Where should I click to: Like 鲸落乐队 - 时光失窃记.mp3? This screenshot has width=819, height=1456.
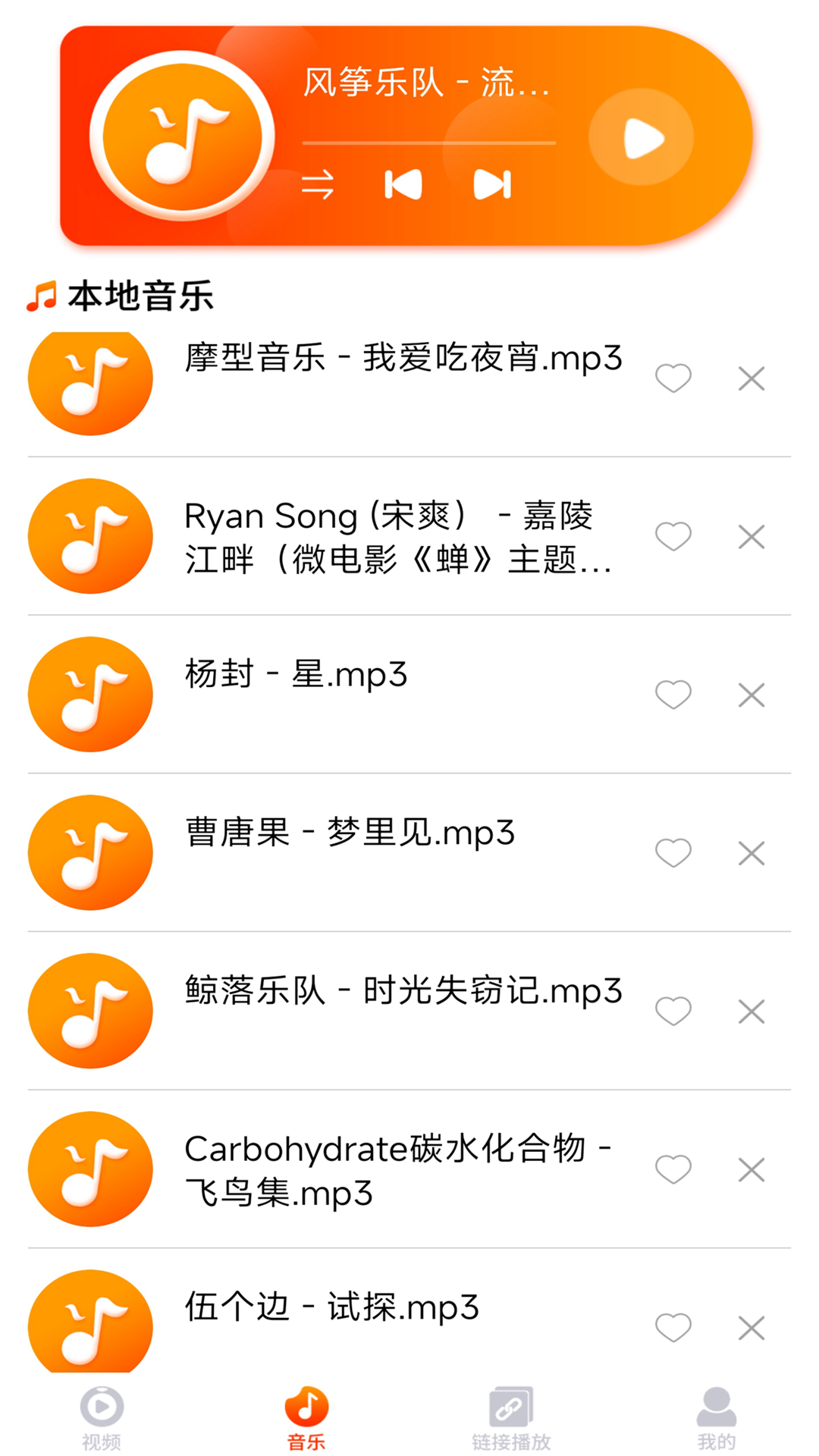click(673, 1011)
